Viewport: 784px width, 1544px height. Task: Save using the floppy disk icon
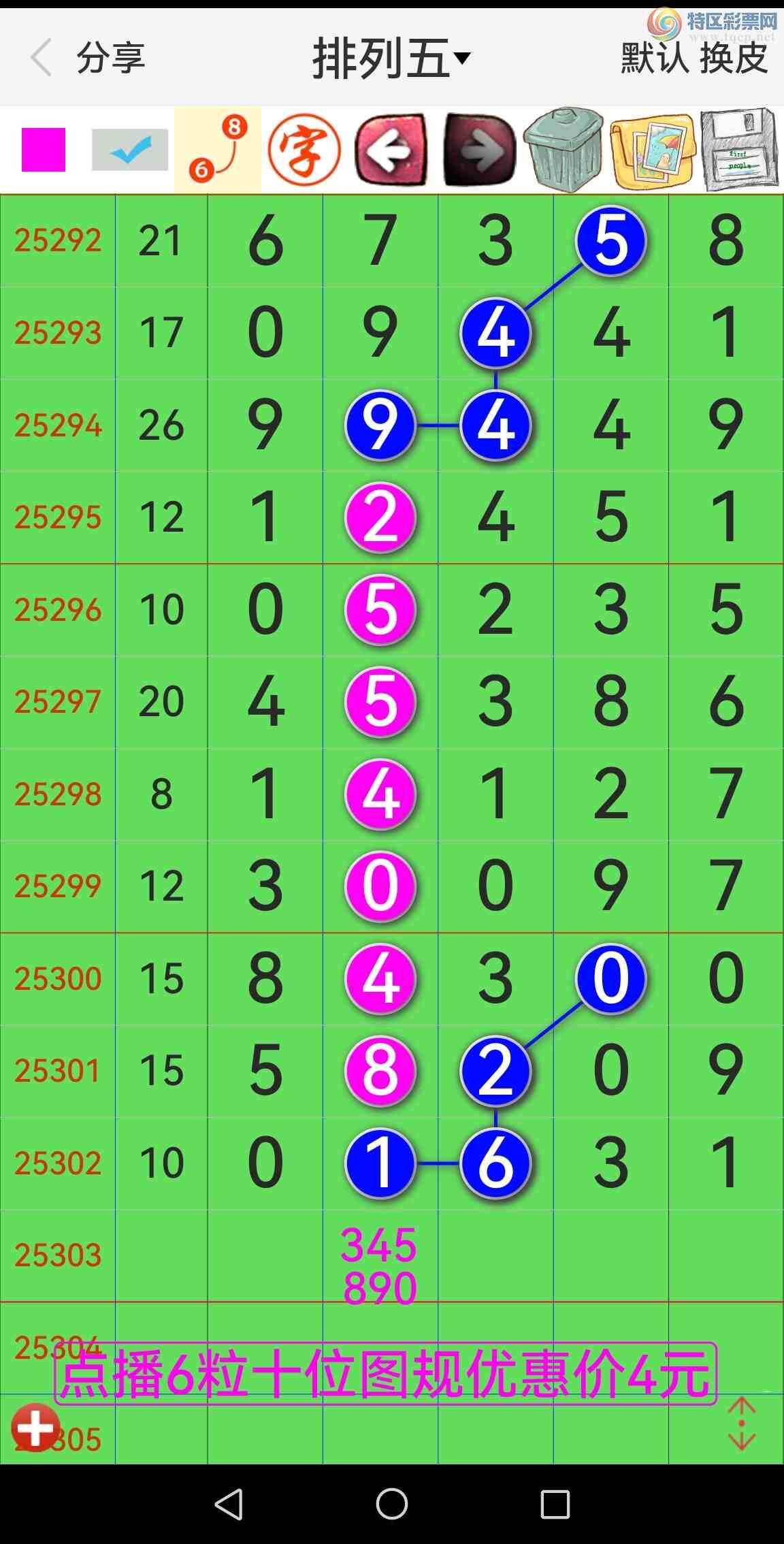(740, 150)
